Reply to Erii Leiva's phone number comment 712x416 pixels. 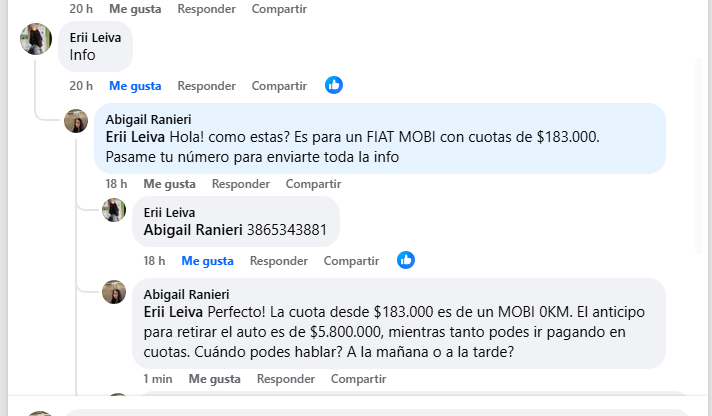click(x=278, y=261)
